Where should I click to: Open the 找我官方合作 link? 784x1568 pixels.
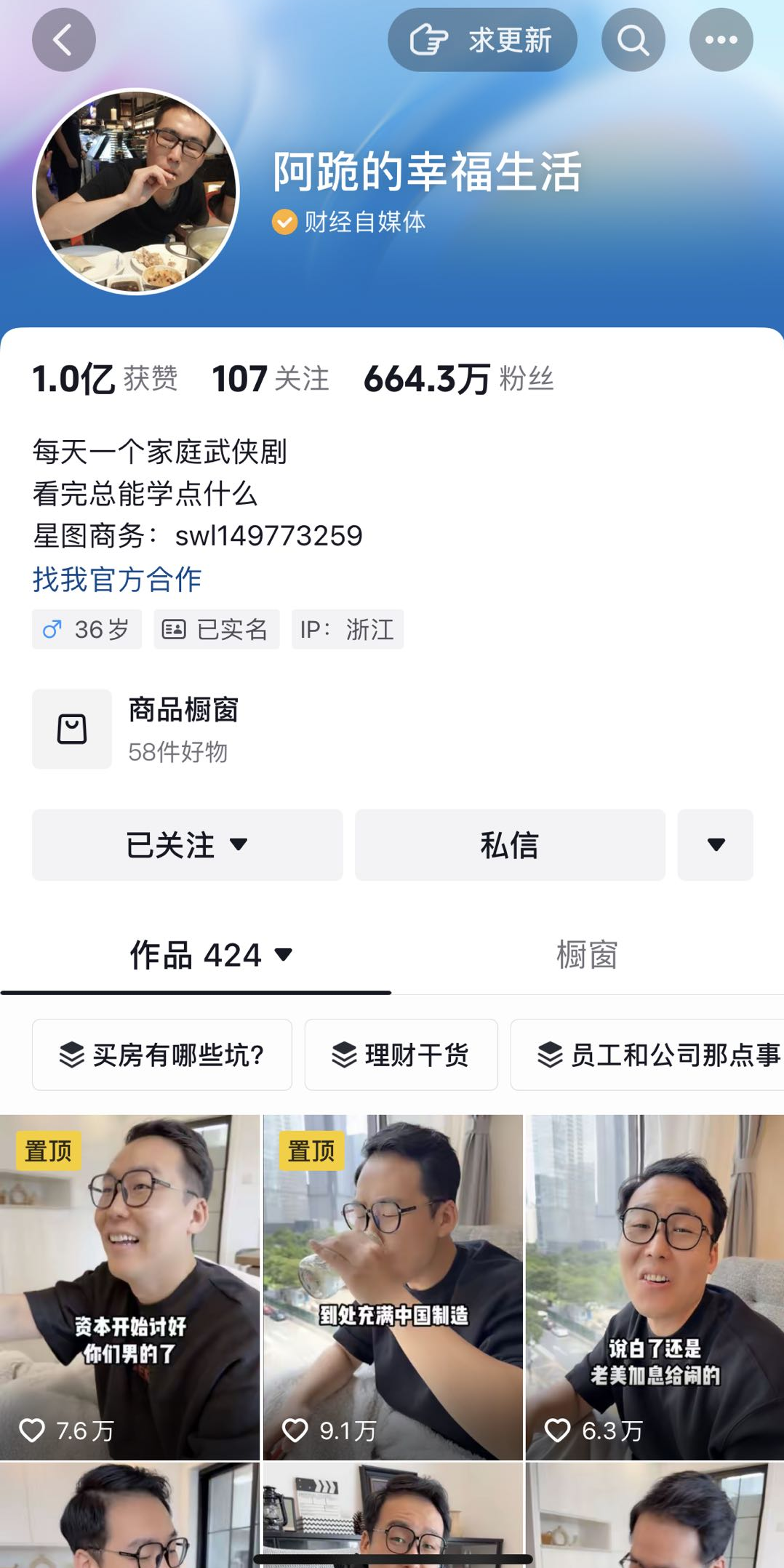click(x=117, y=580)
